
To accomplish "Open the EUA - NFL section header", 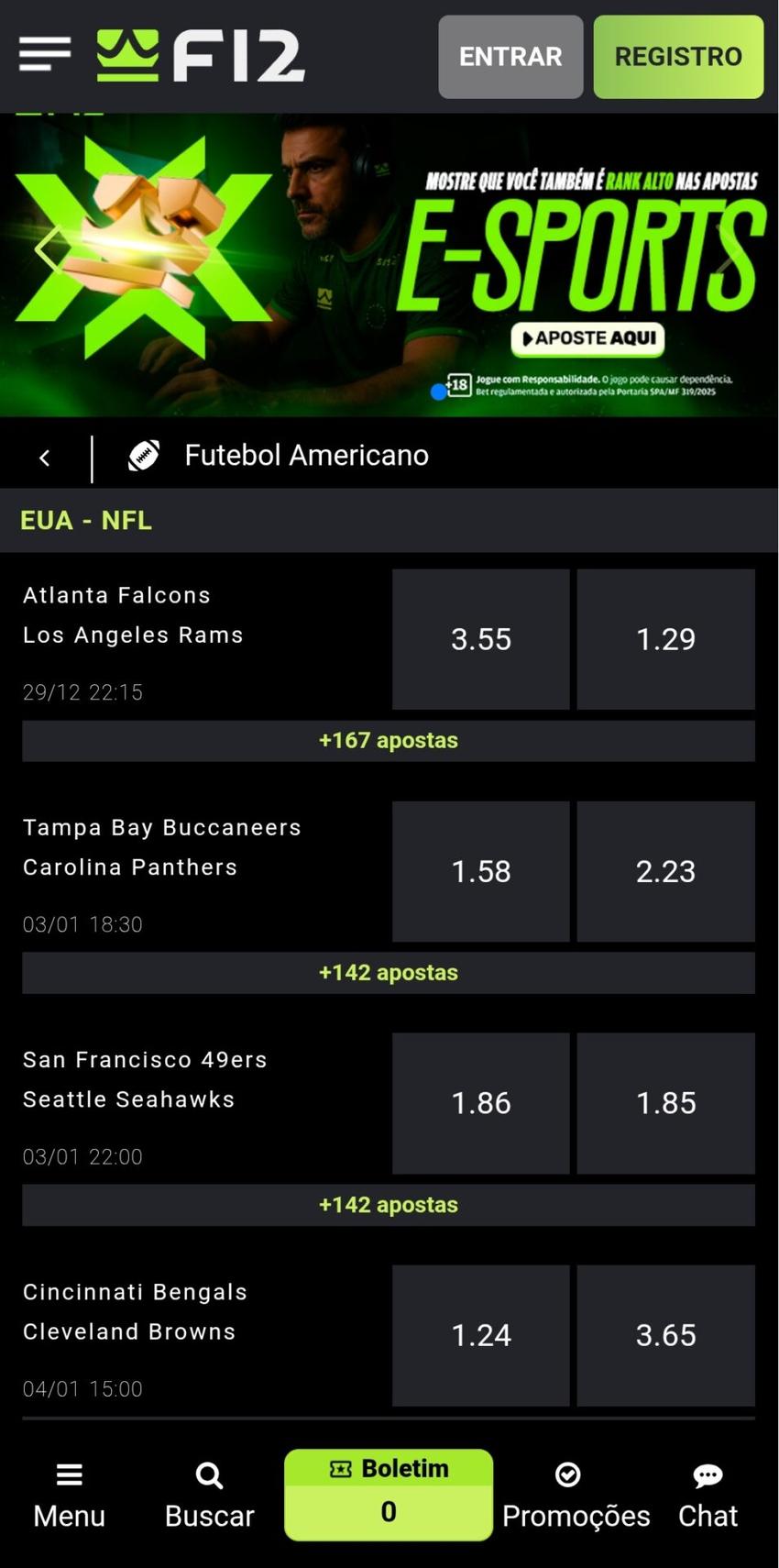I will pyautogui.click(x=86, y=520).
